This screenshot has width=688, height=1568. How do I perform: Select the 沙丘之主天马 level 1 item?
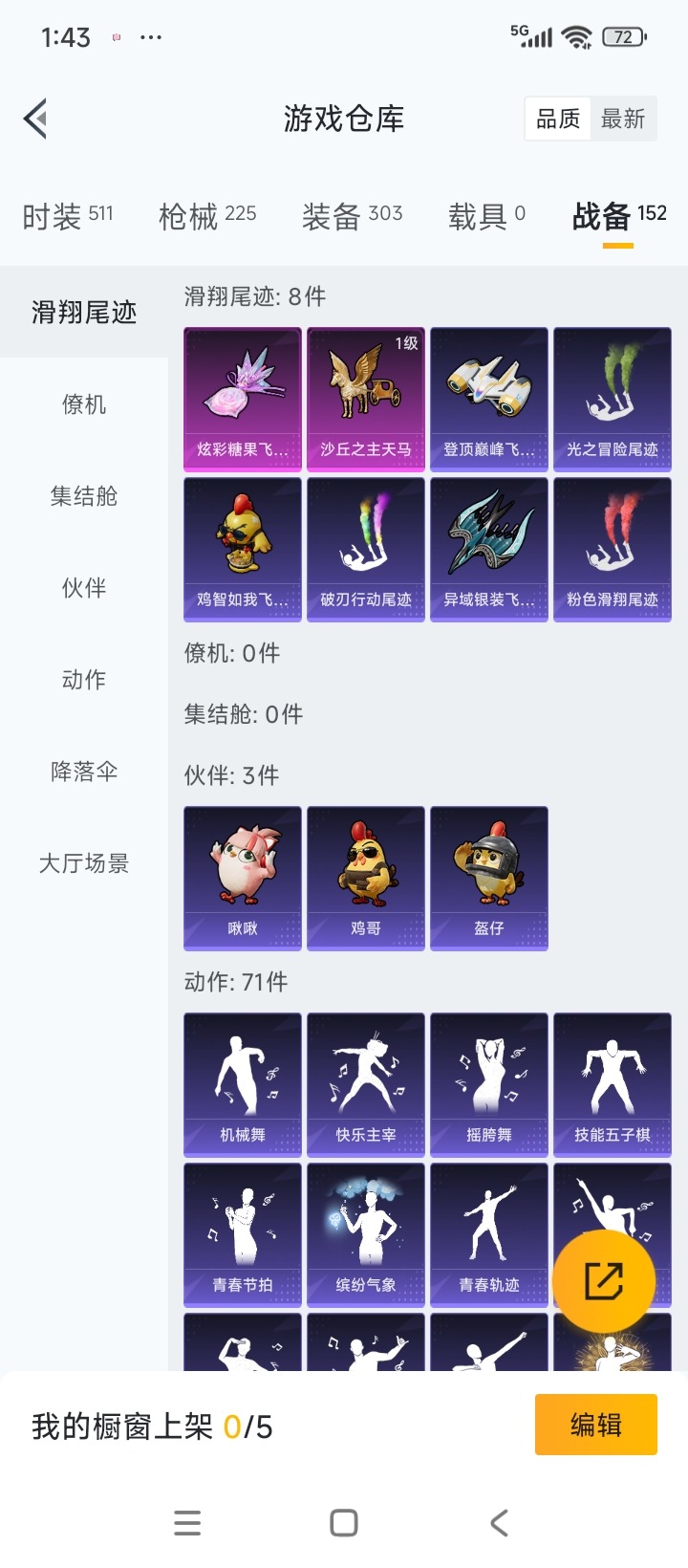[x=366, y=399]
